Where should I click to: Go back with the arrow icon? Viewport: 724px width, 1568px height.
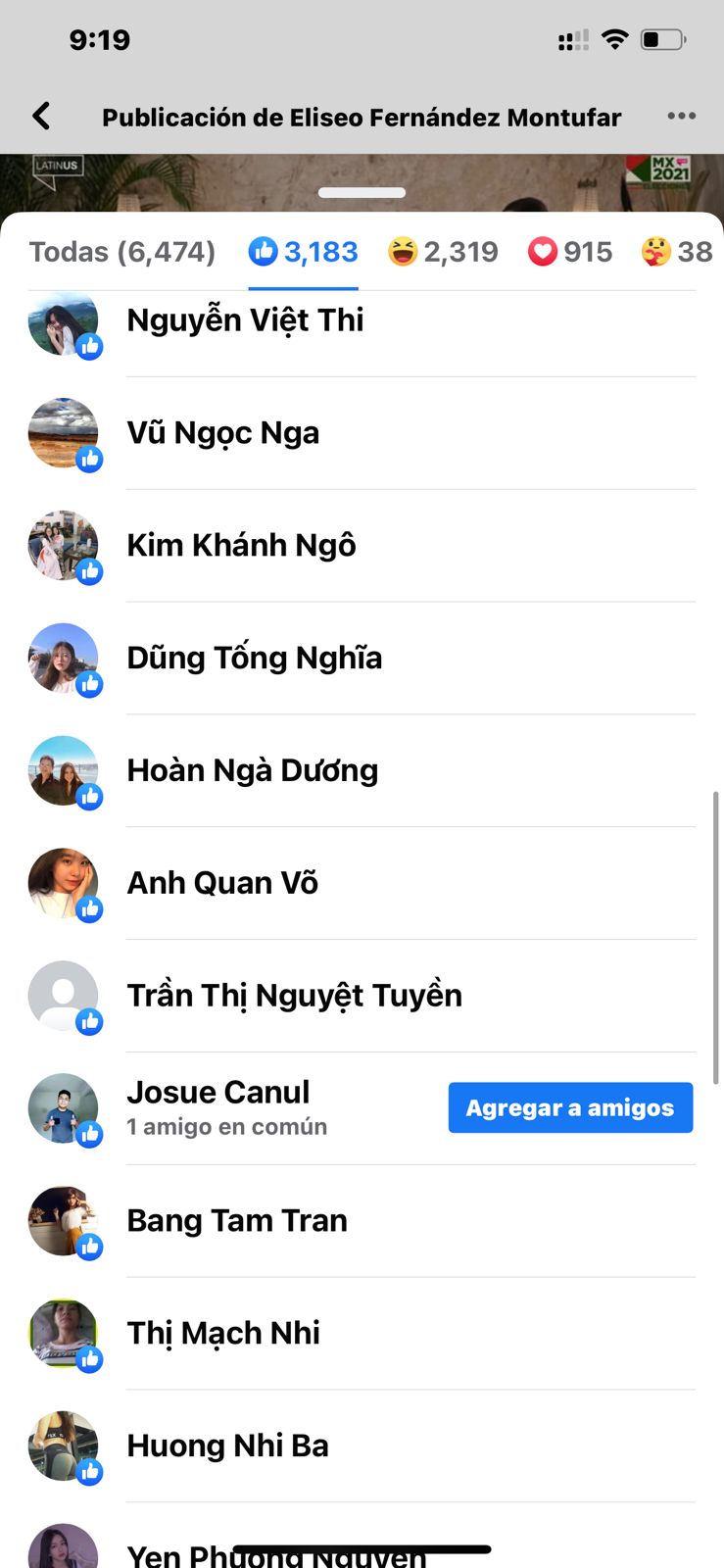point(41,116)
